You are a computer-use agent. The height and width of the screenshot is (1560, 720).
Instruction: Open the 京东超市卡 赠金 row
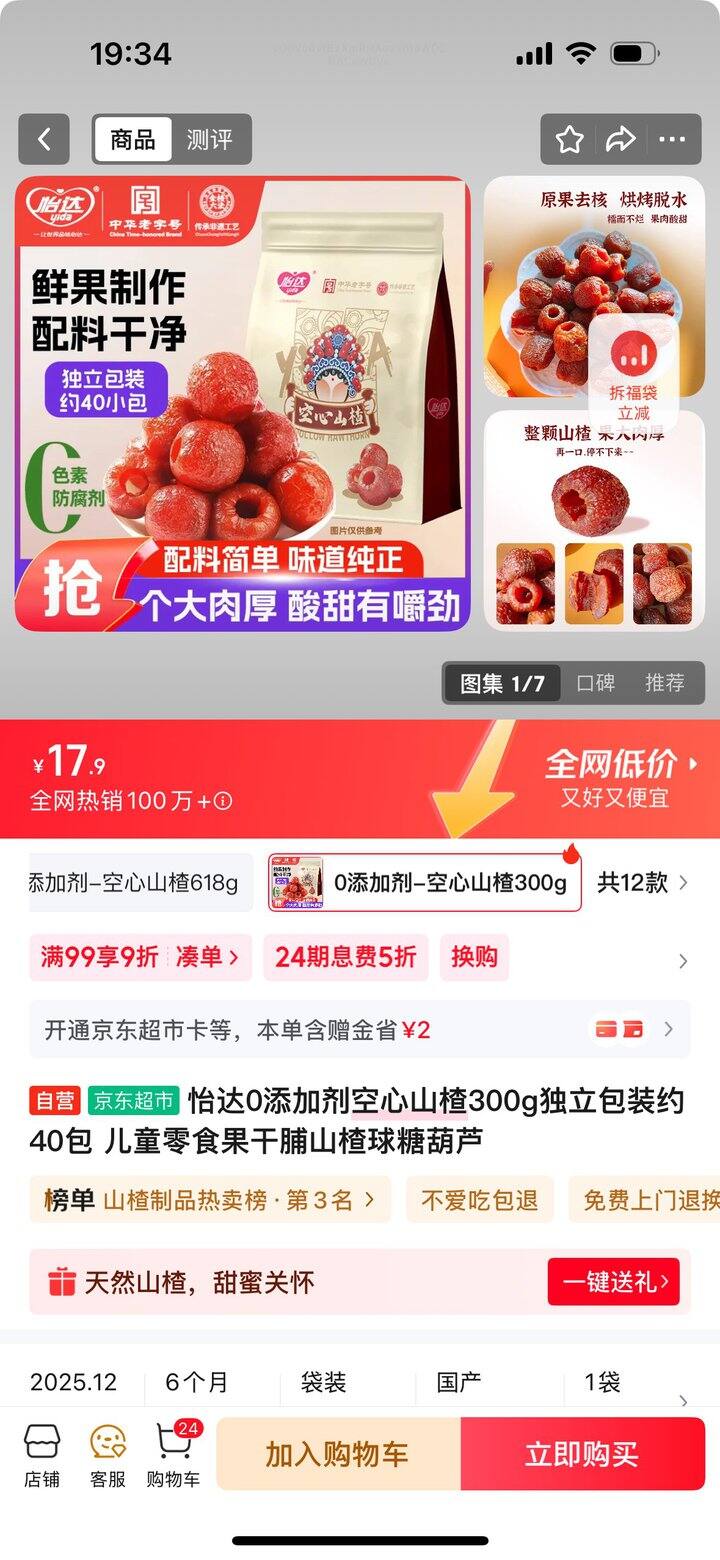coord(360,1029)
